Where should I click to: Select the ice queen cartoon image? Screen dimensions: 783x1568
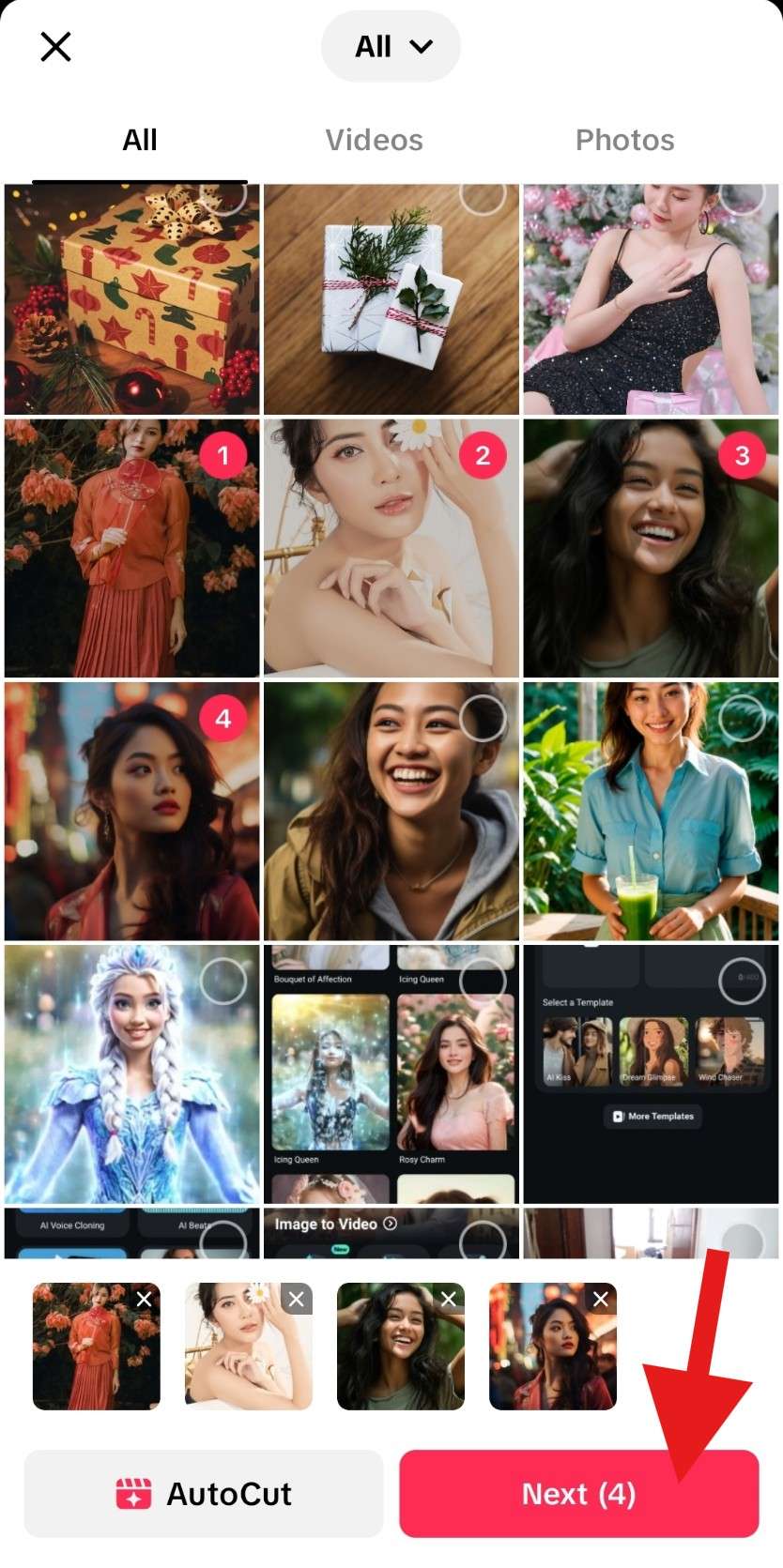point(131,1074)
